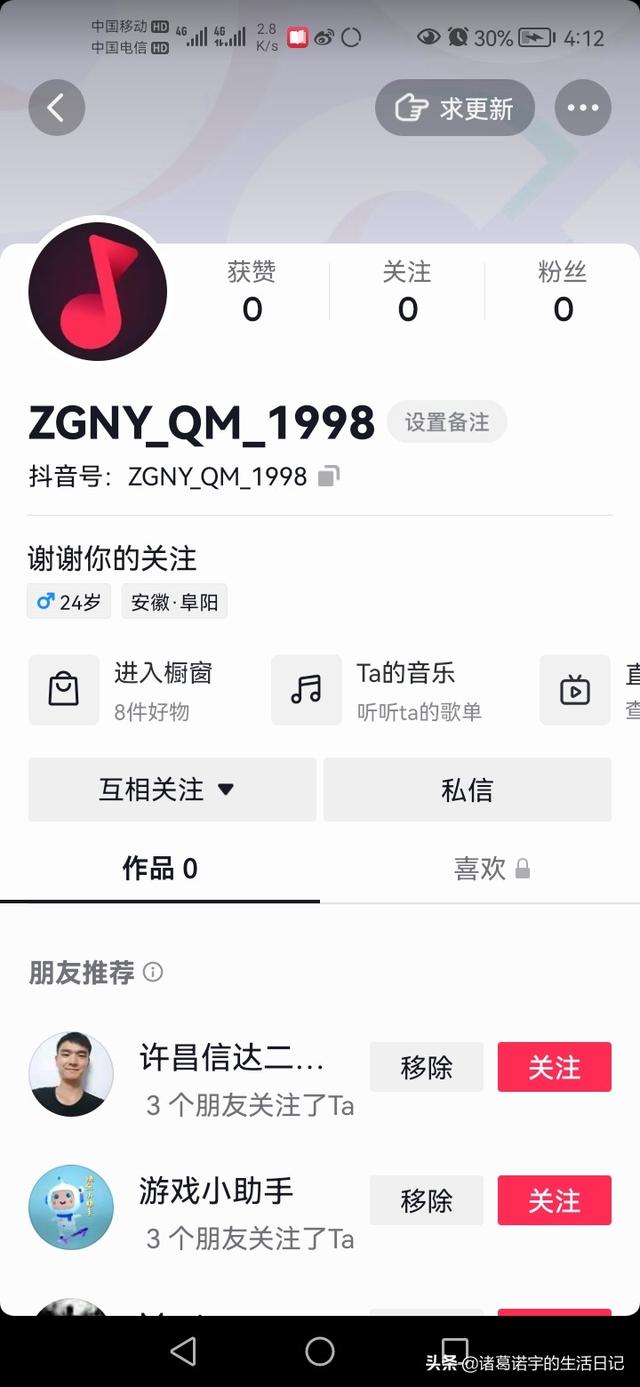Open the profile avatar picture

97,291
